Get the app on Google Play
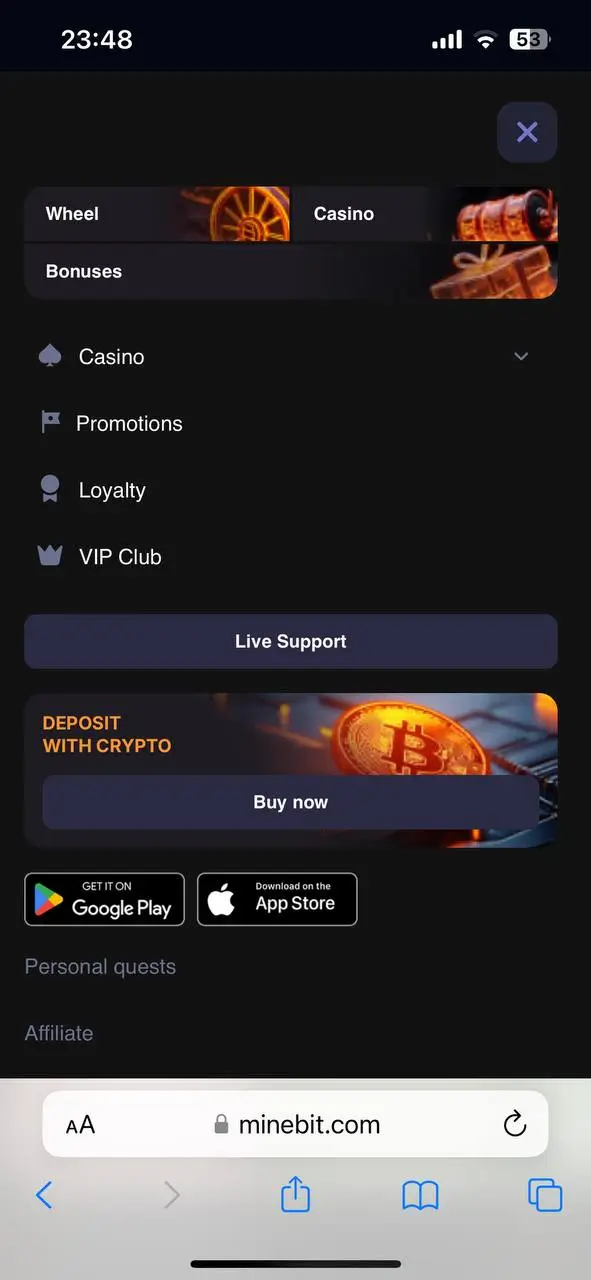 (105, 899)
